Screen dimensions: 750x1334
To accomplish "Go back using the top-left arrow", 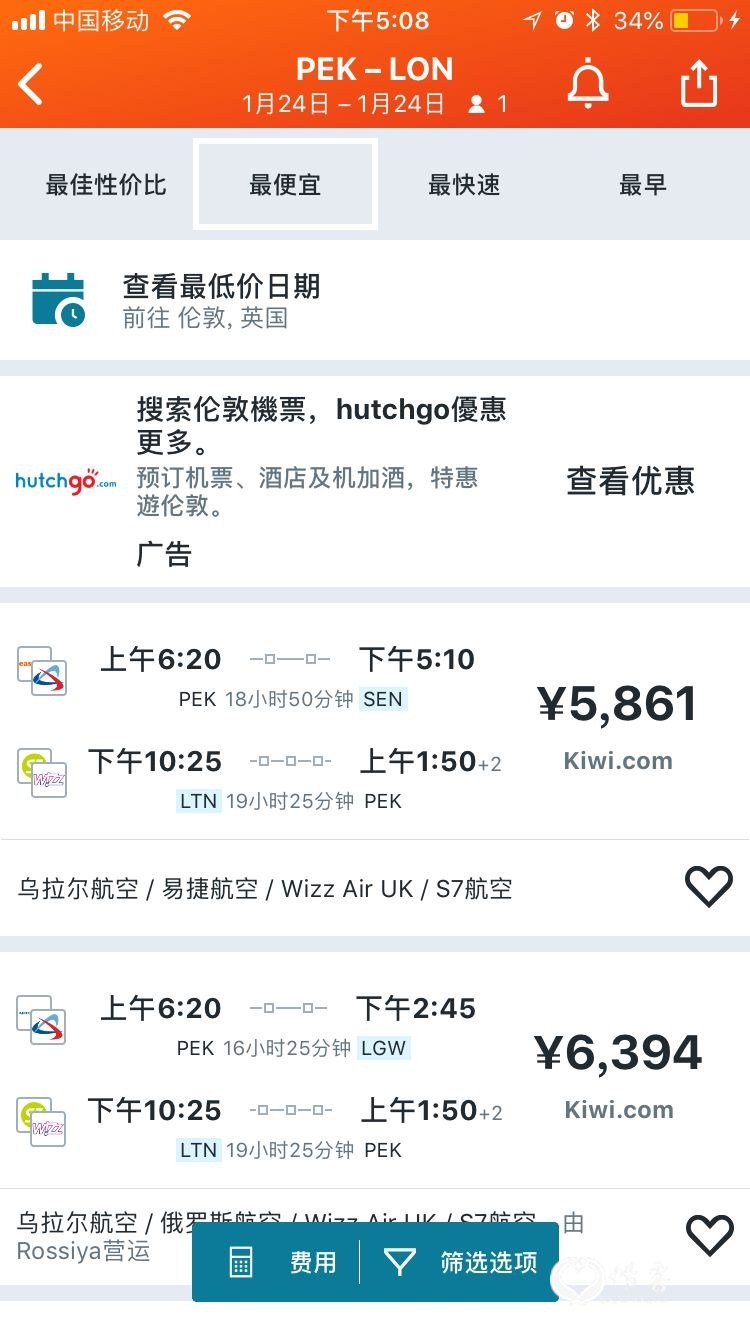I will pyautogui.click(x=32, y=83).
